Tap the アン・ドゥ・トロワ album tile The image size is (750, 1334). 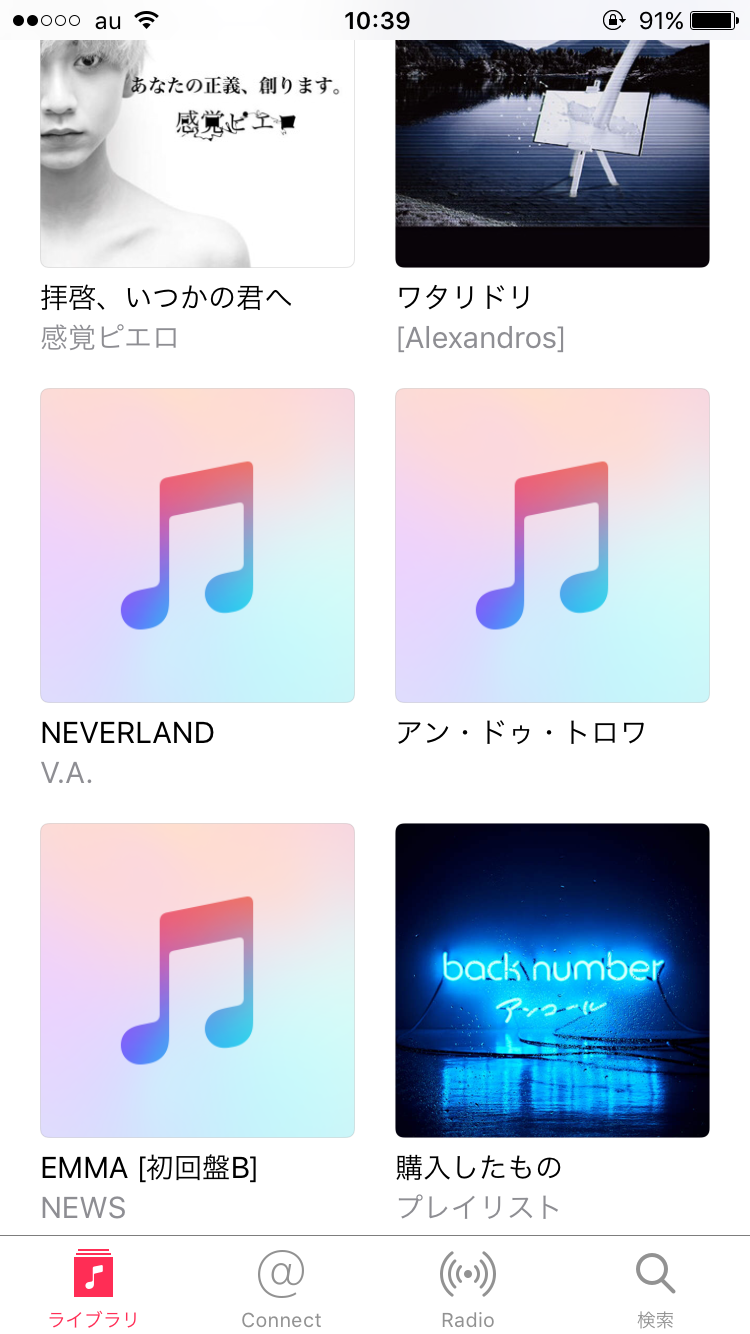point(552,545)
